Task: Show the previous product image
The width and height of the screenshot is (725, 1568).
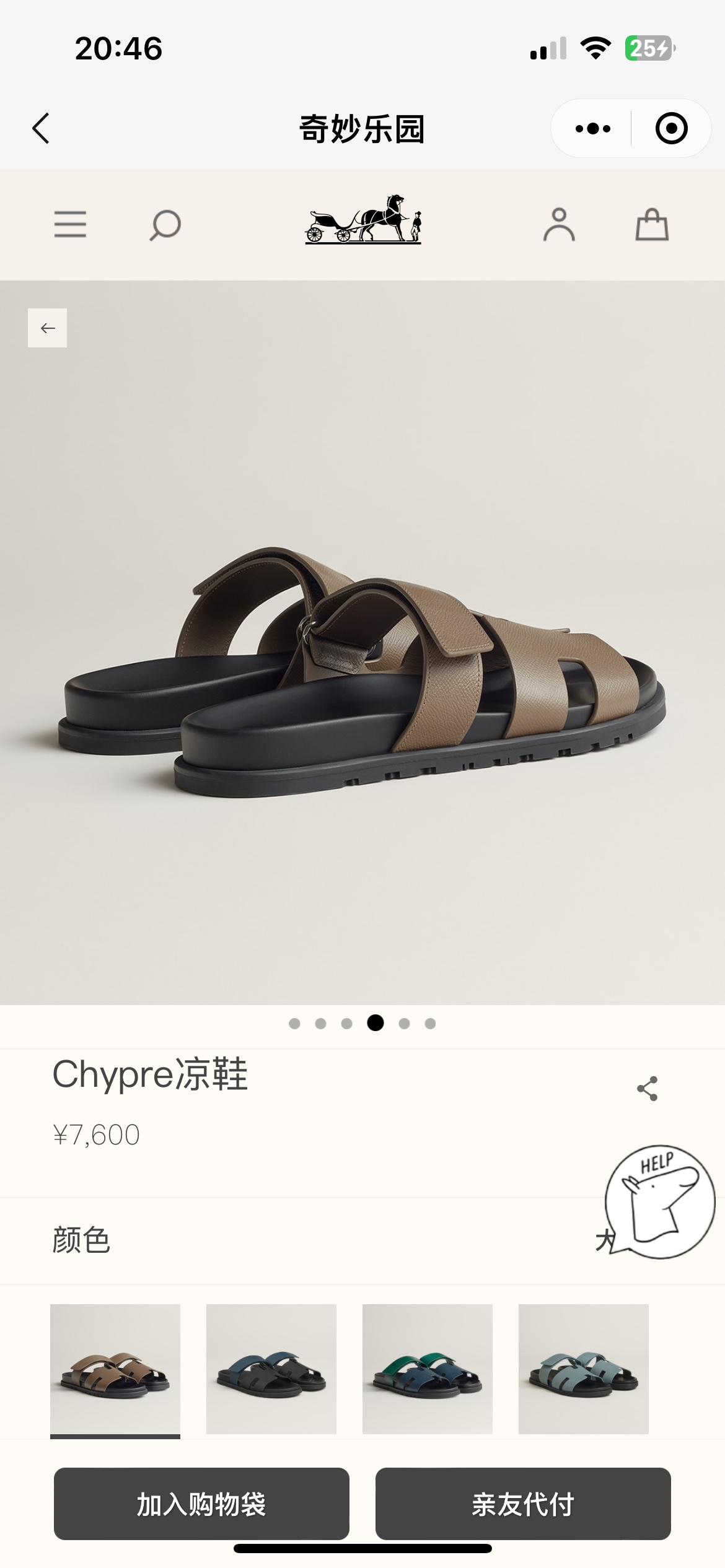Action: pos(48,328)
